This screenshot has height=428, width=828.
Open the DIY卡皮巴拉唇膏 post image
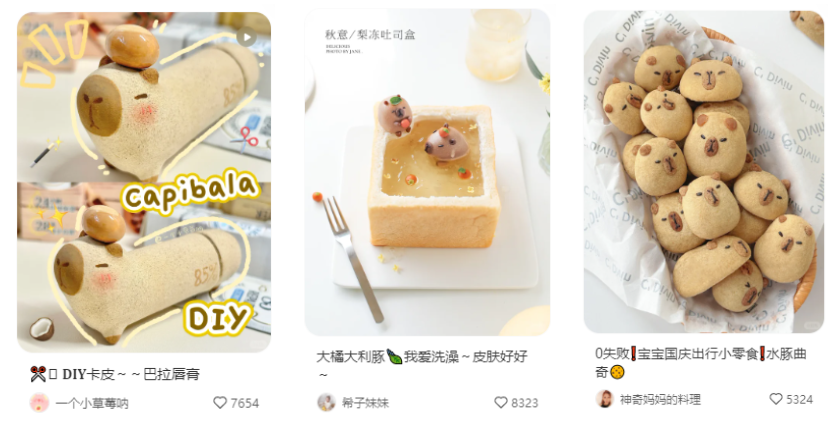pyautogui.click(x=143, y=182)
